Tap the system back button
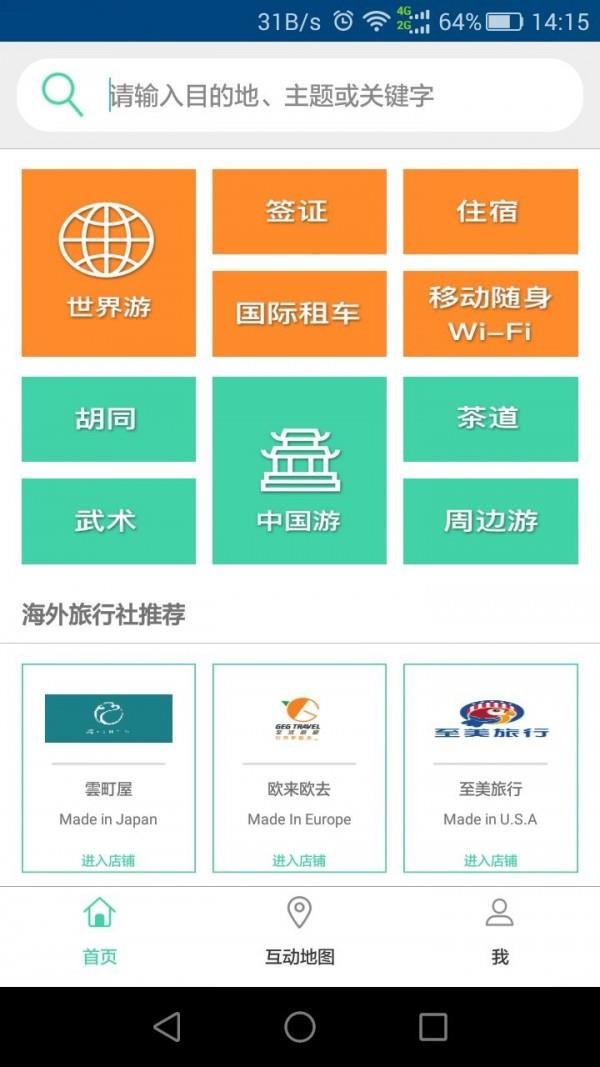Image resolution: width=600 pixels, height=1067 pixels. pos(167,1027)
